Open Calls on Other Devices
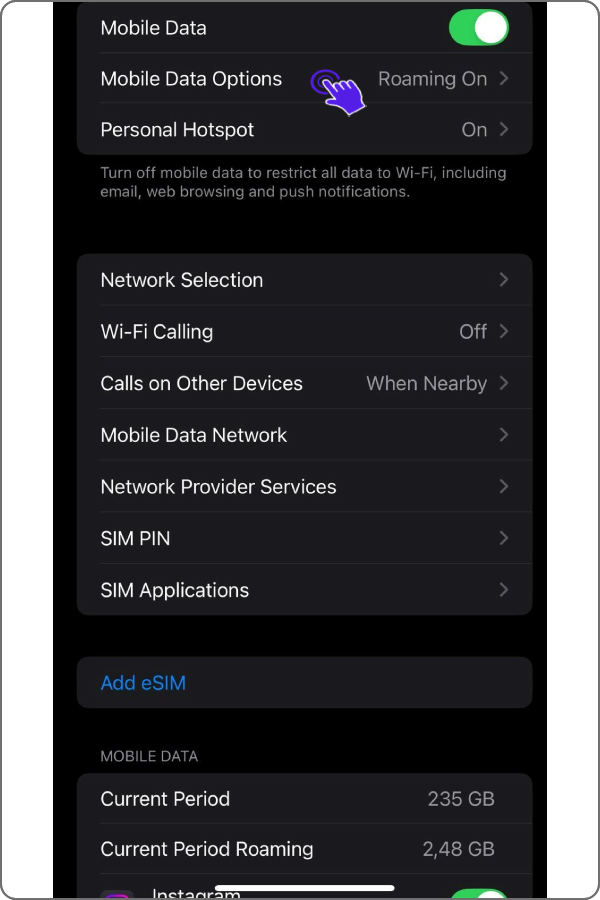This screenshot has width=600, height=900. tap(304, 383)
